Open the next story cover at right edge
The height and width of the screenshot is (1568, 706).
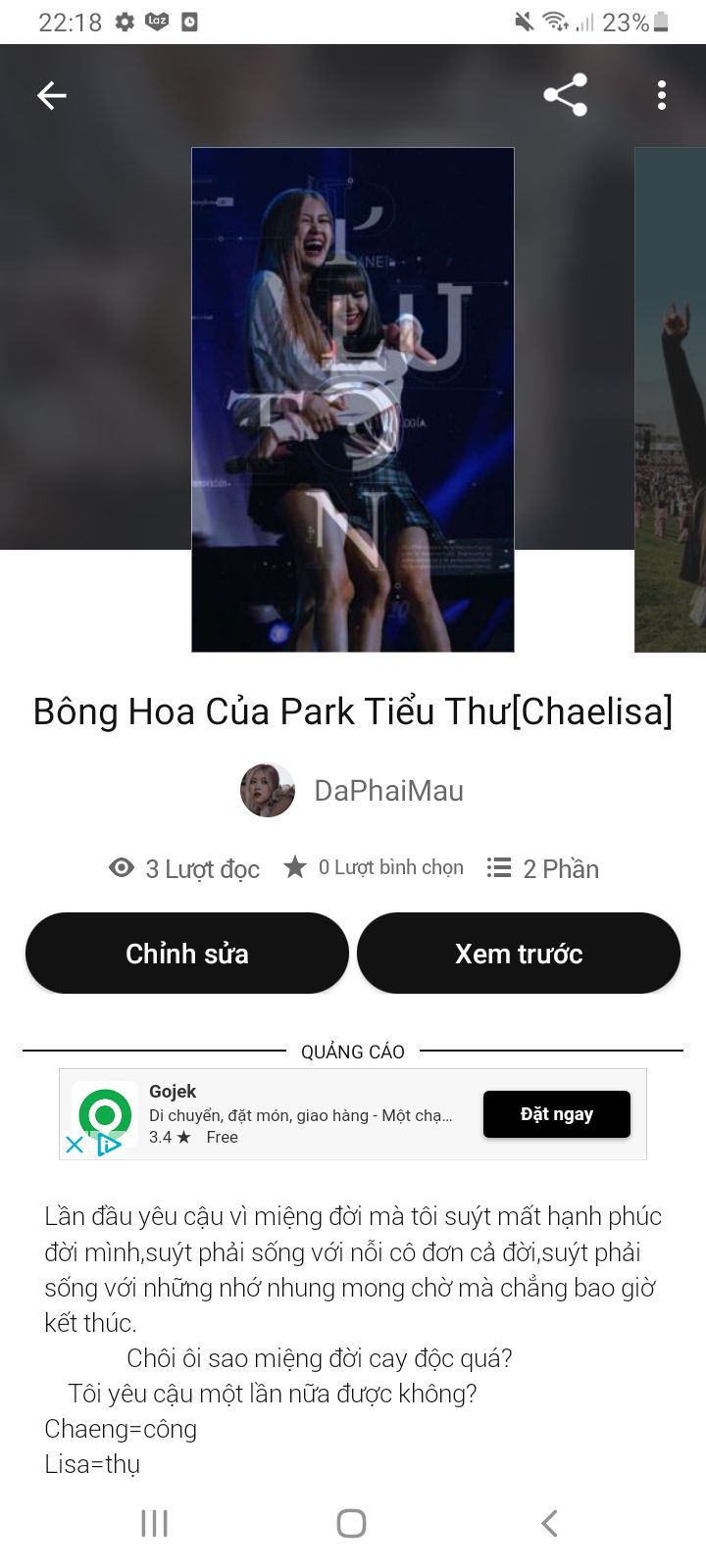tap(671, 399)
